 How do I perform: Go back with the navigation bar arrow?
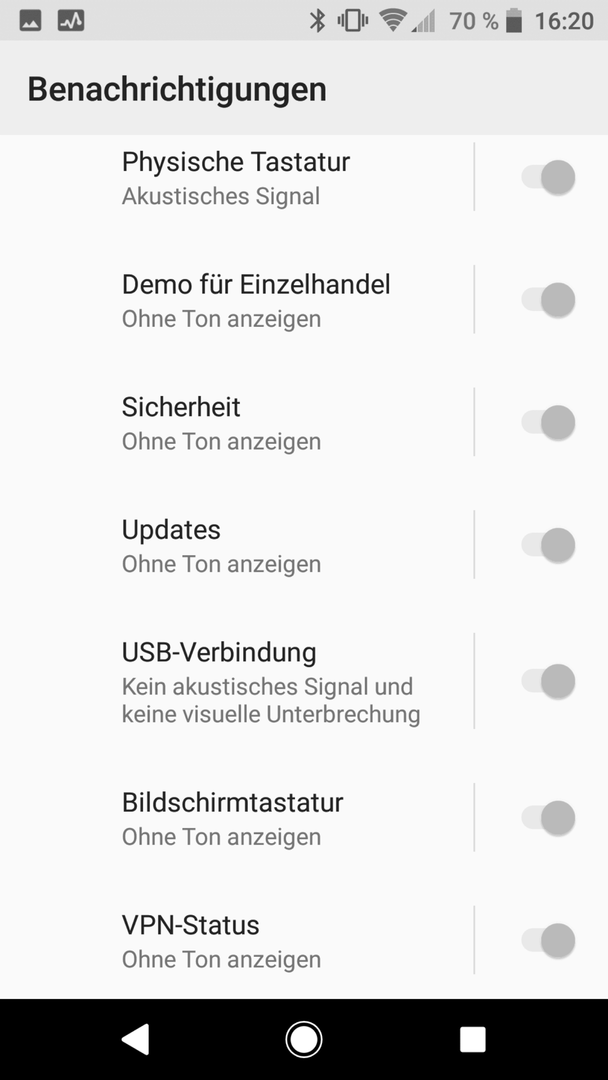pyautogui.click(x=136, y=1039)
